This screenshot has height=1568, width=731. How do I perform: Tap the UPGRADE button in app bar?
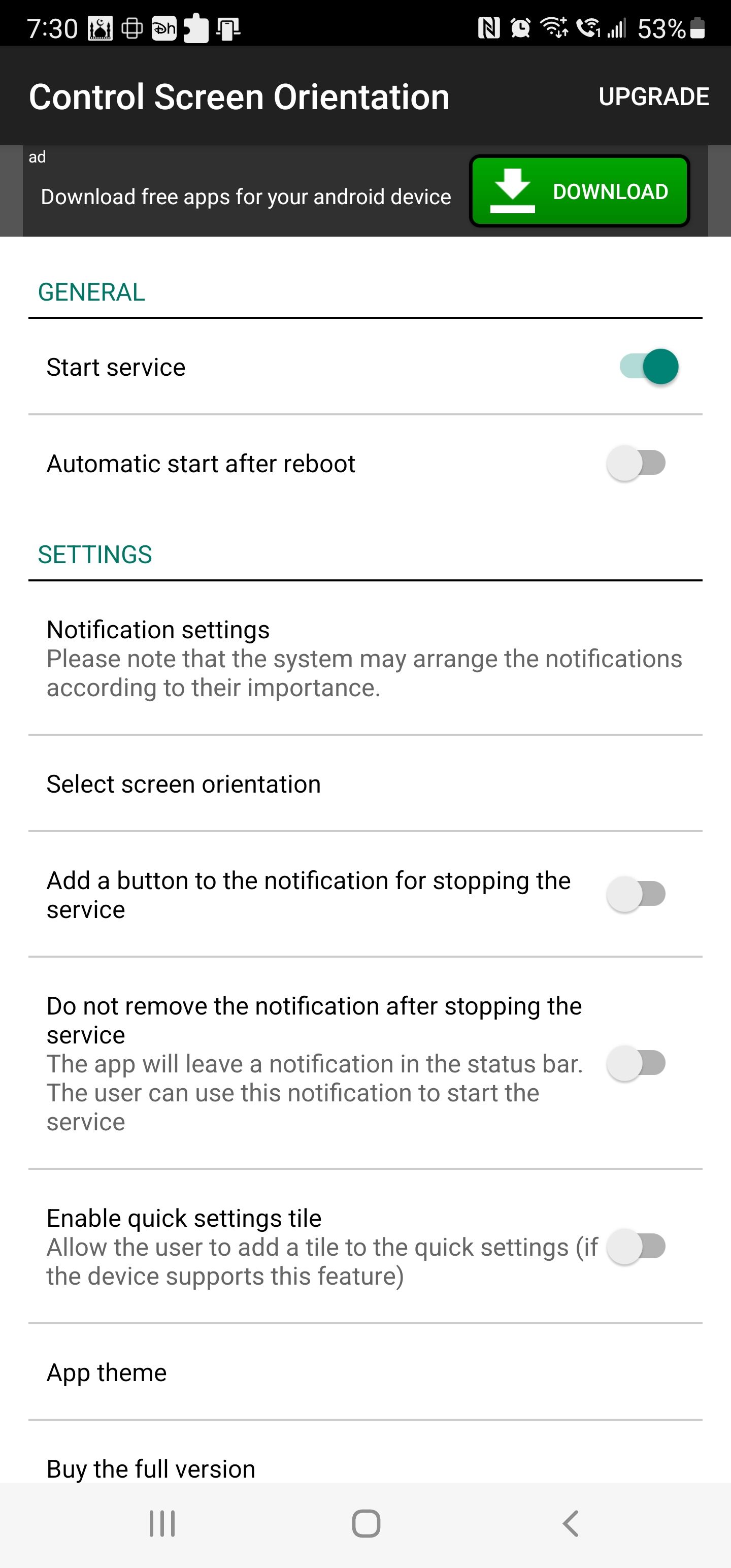point(653,96)
